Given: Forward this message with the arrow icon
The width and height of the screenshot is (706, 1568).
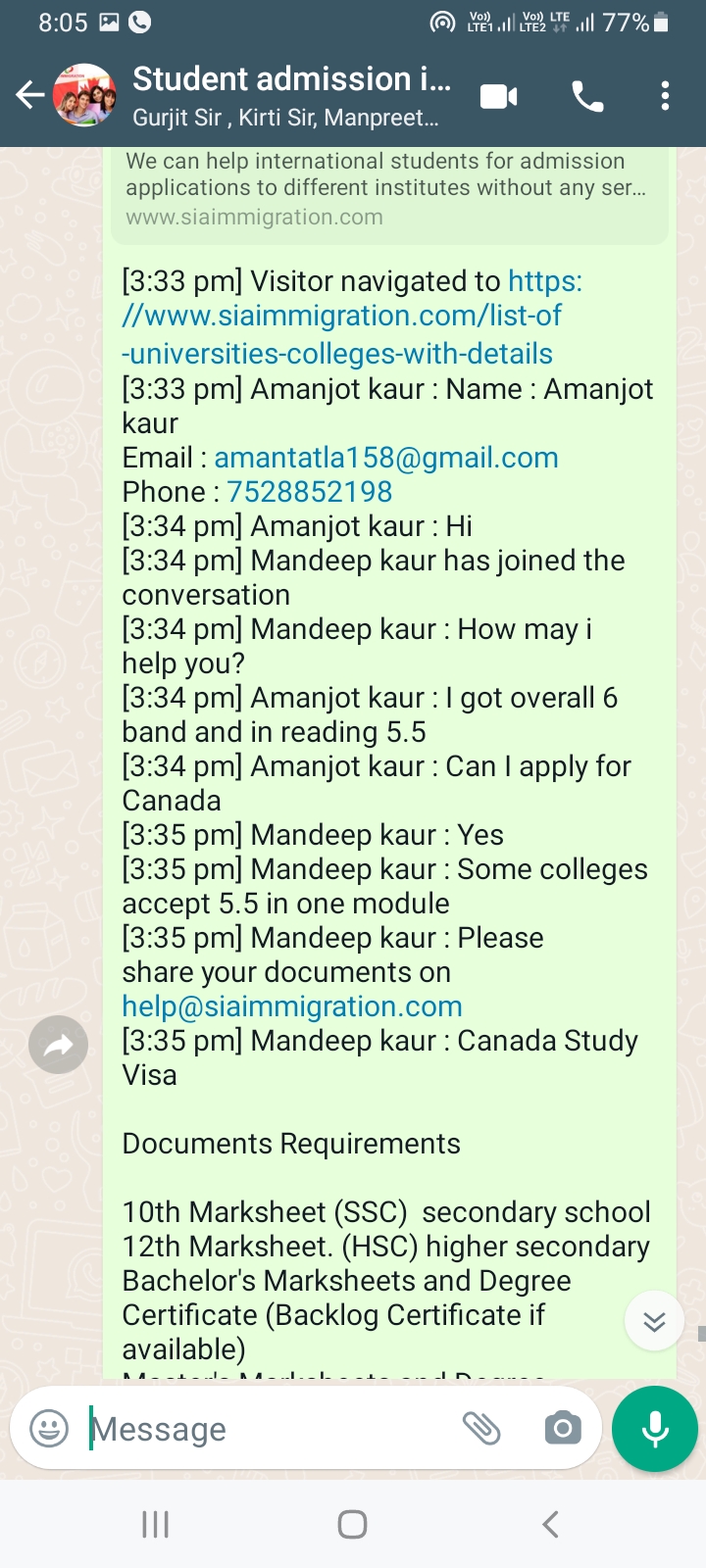Looking at the screenshot, I should (59, 1045).
